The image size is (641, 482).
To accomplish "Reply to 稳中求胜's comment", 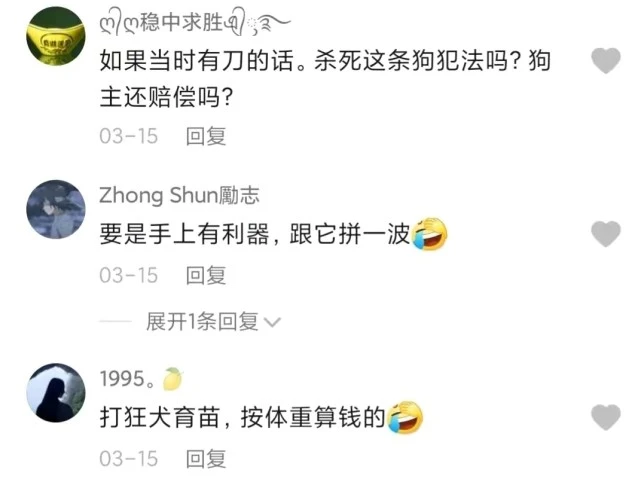I will pyautogui.click(x=206, y=137).
